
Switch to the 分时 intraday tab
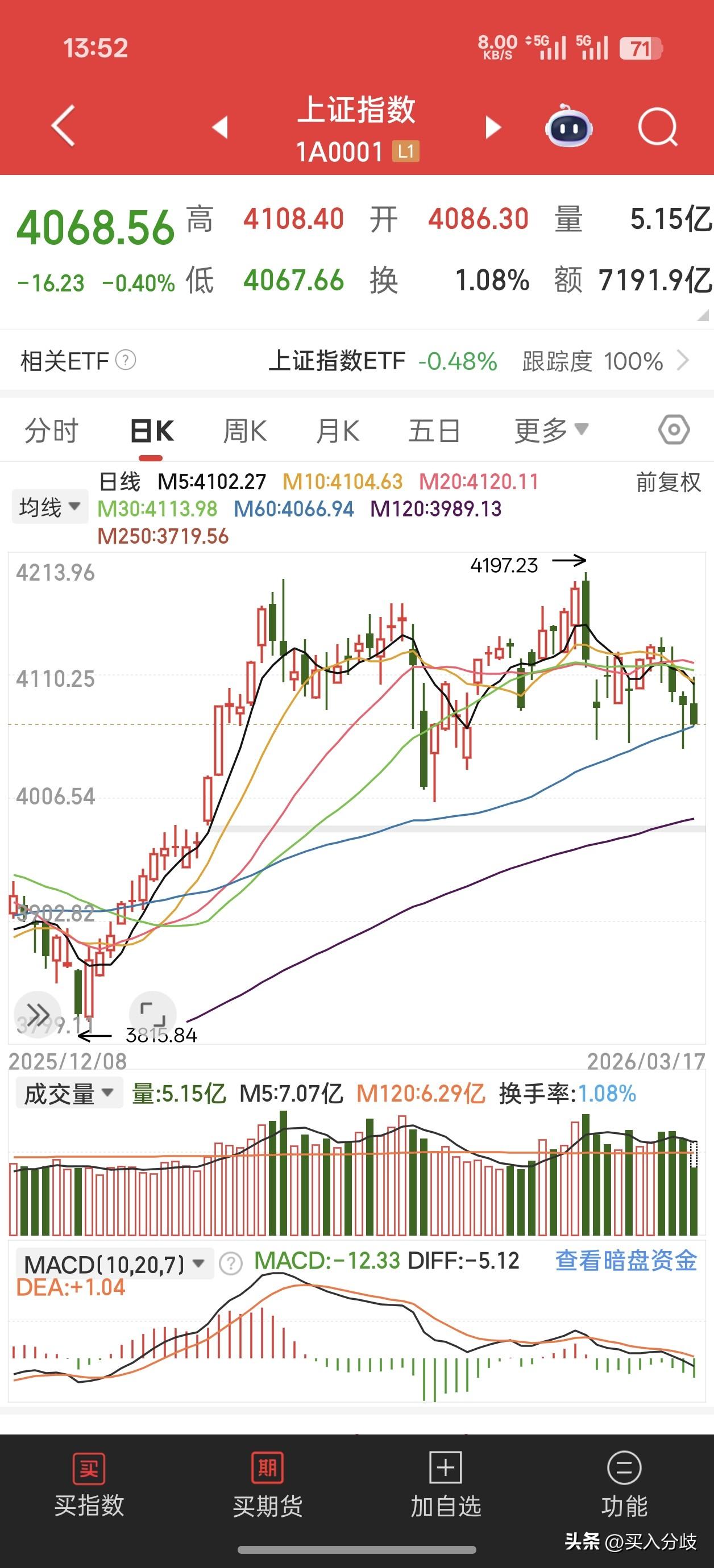(x=52, y=429)
